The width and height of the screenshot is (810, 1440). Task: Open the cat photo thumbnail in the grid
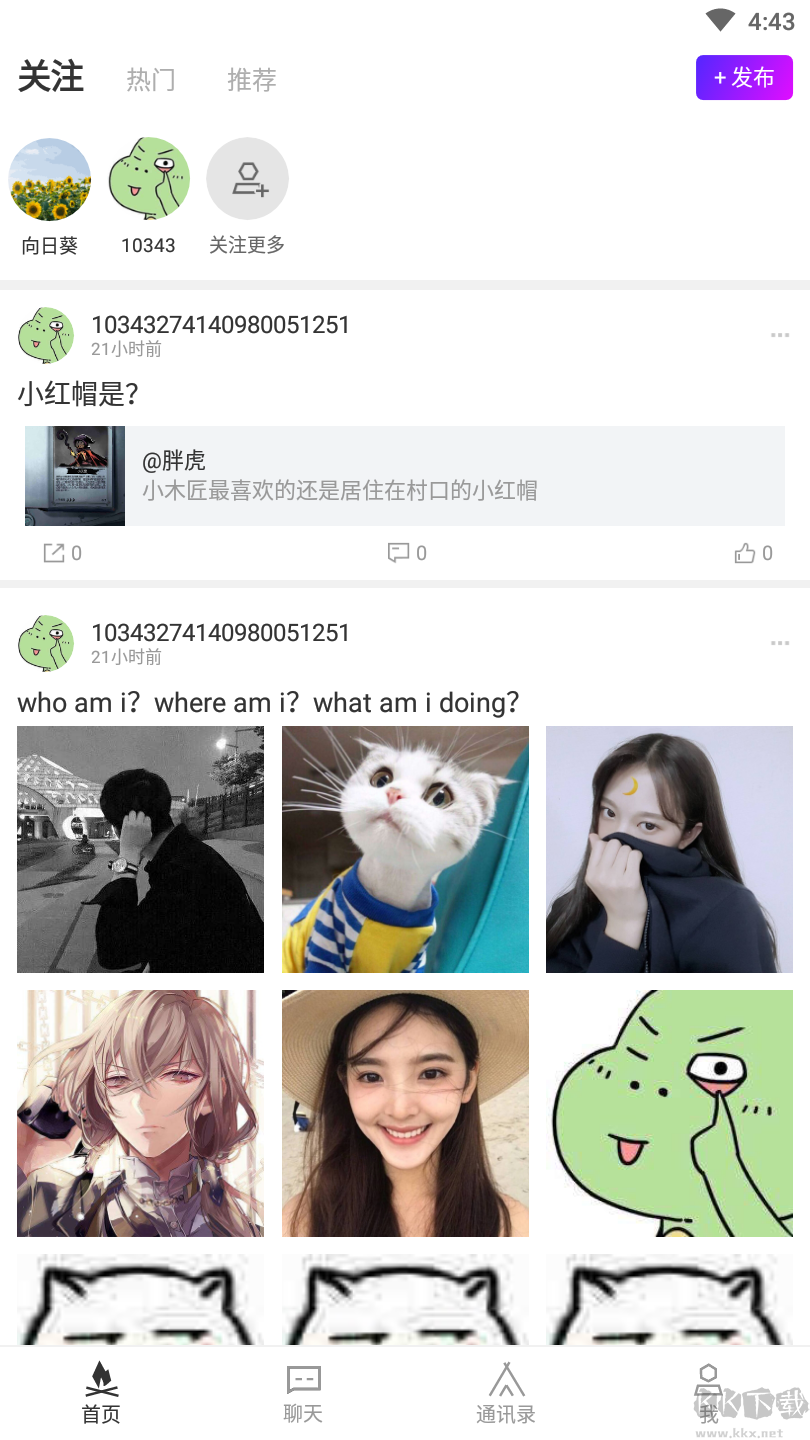tap(405, 849)
